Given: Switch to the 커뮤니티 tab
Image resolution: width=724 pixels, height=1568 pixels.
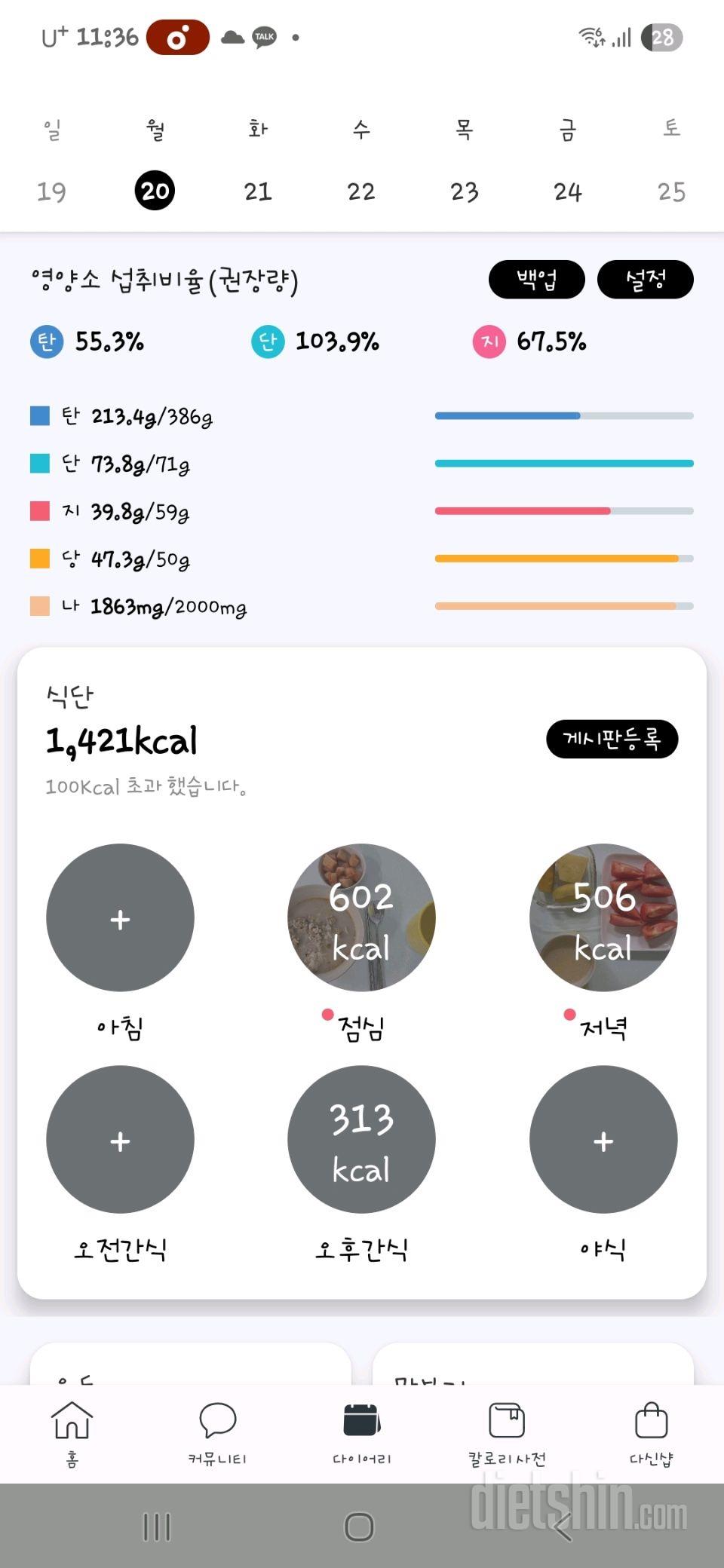Looking at the screenshot, I should (217, 1433).
